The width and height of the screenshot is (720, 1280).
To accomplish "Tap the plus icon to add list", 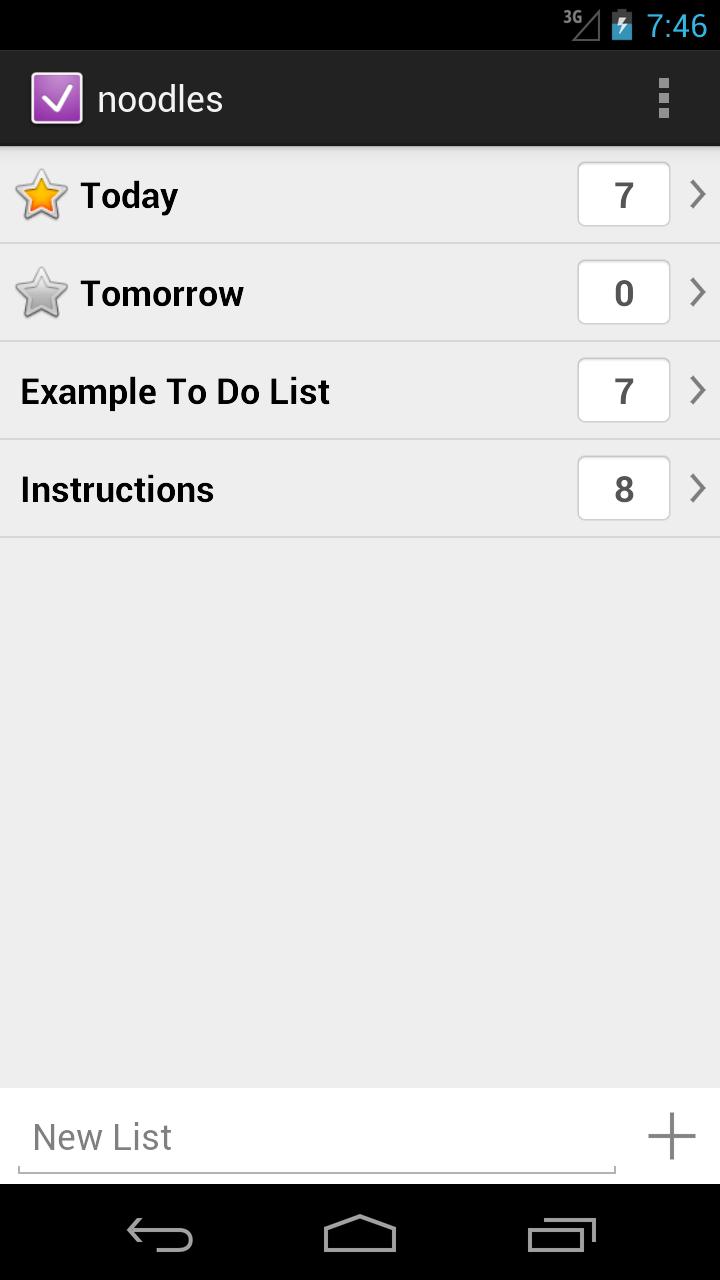I will (x=671, y=1136).
